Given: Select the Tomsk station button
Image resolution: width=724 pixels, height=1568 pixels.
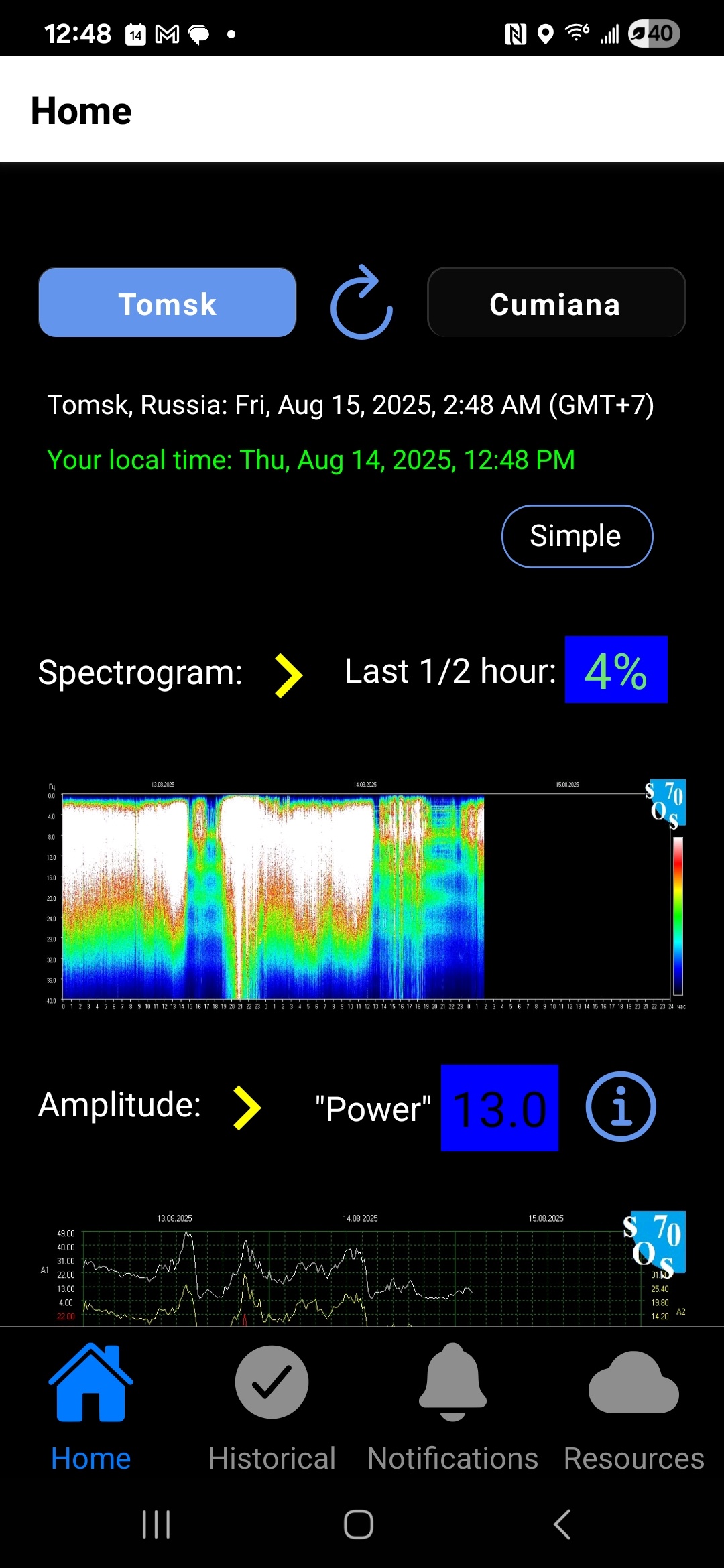Looking at the screenshot, I should 167,303.
